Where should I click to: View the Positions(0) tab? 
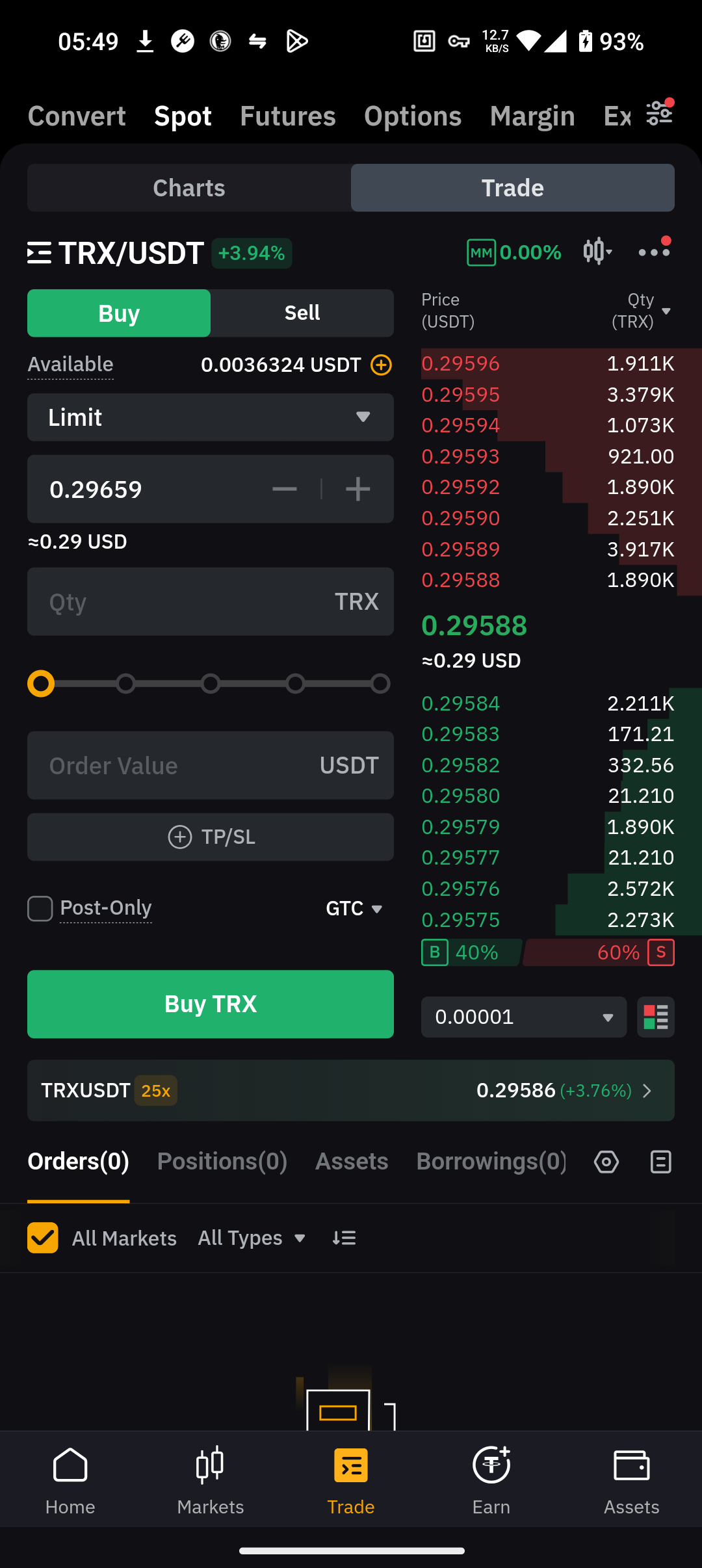[222, 1162]
